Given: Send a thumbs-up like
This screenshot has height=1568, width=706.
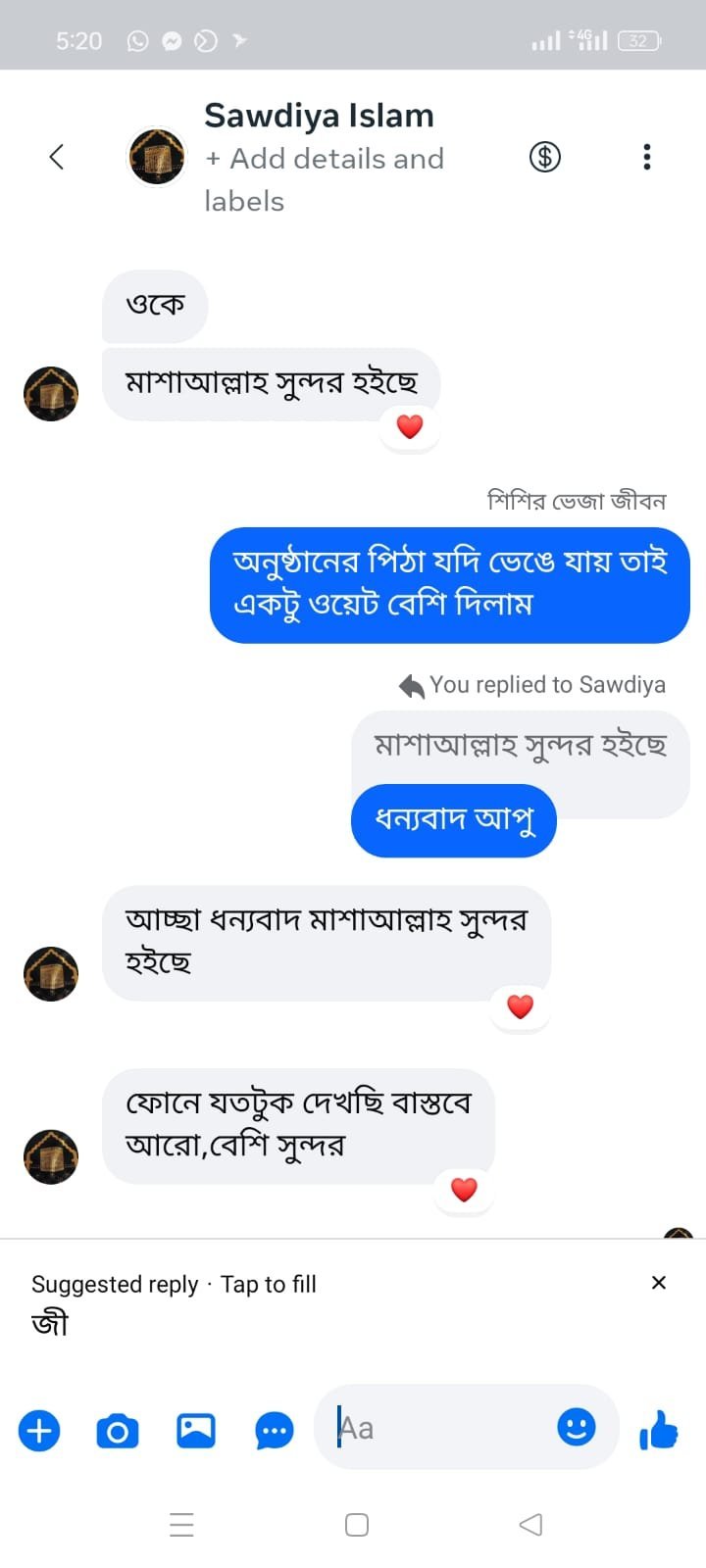Looking at the screenshot, I should coord(659,1431).
